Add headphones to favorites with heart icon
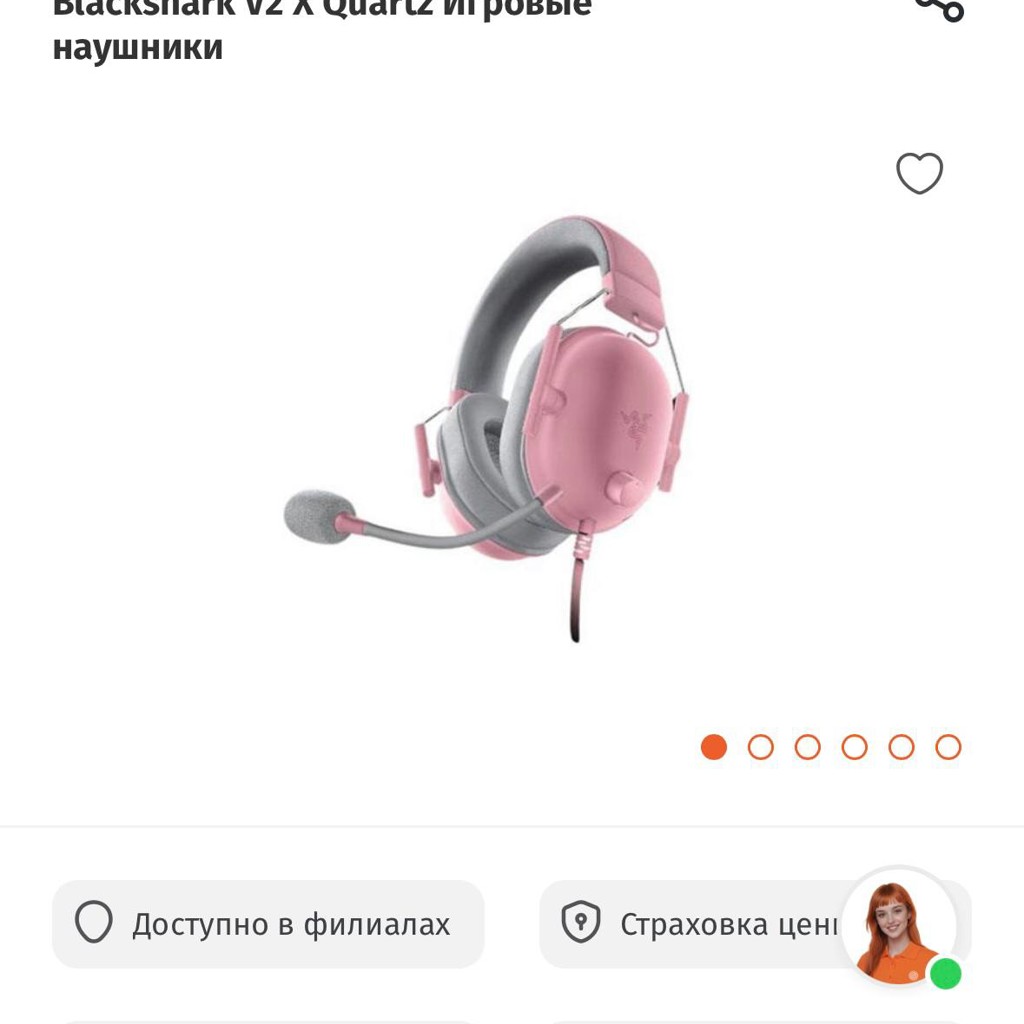This screenshot has width=1024, height=1024. (x=920, y=173)
